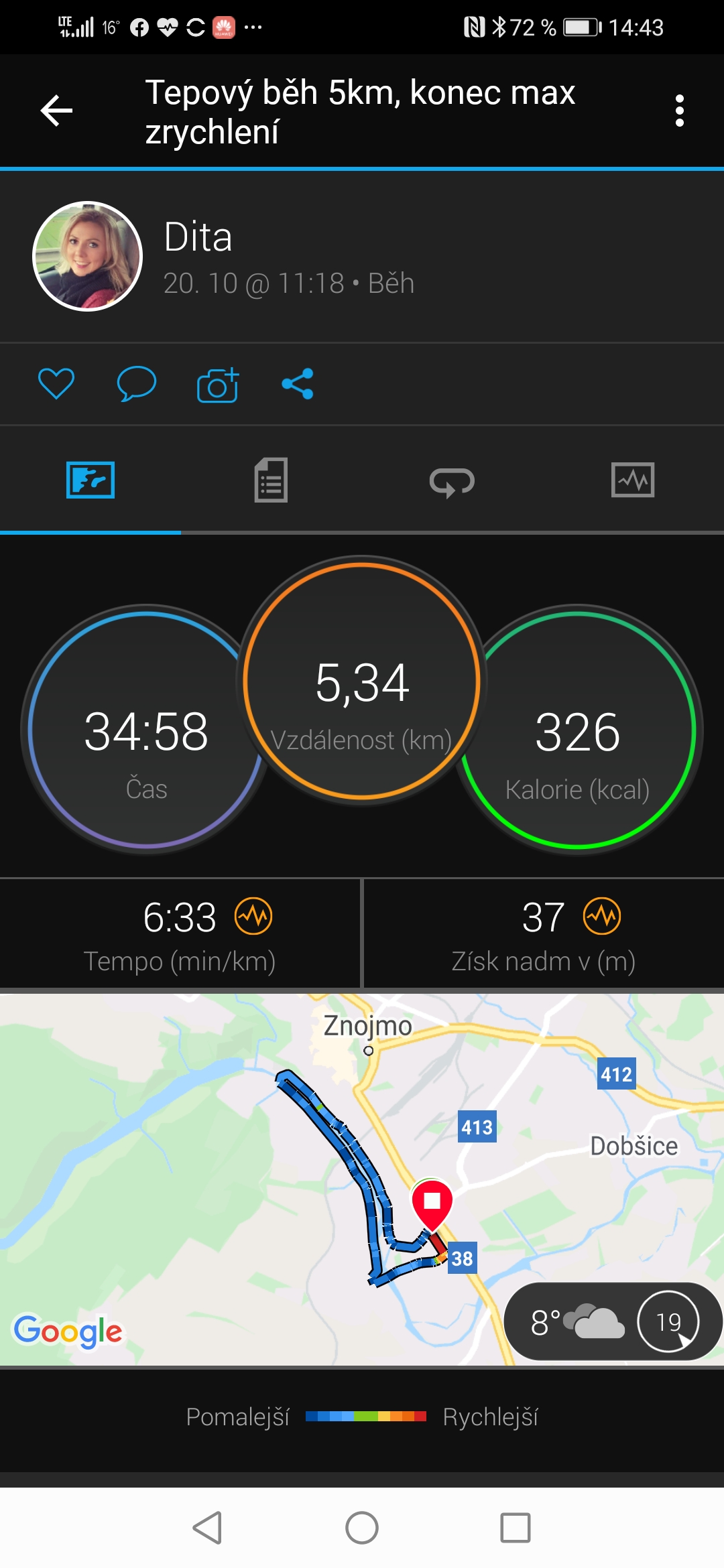Go back using the top arrow
Image resolution: width=724 pixels, height=1568 pixels.
tap(56, 111)
